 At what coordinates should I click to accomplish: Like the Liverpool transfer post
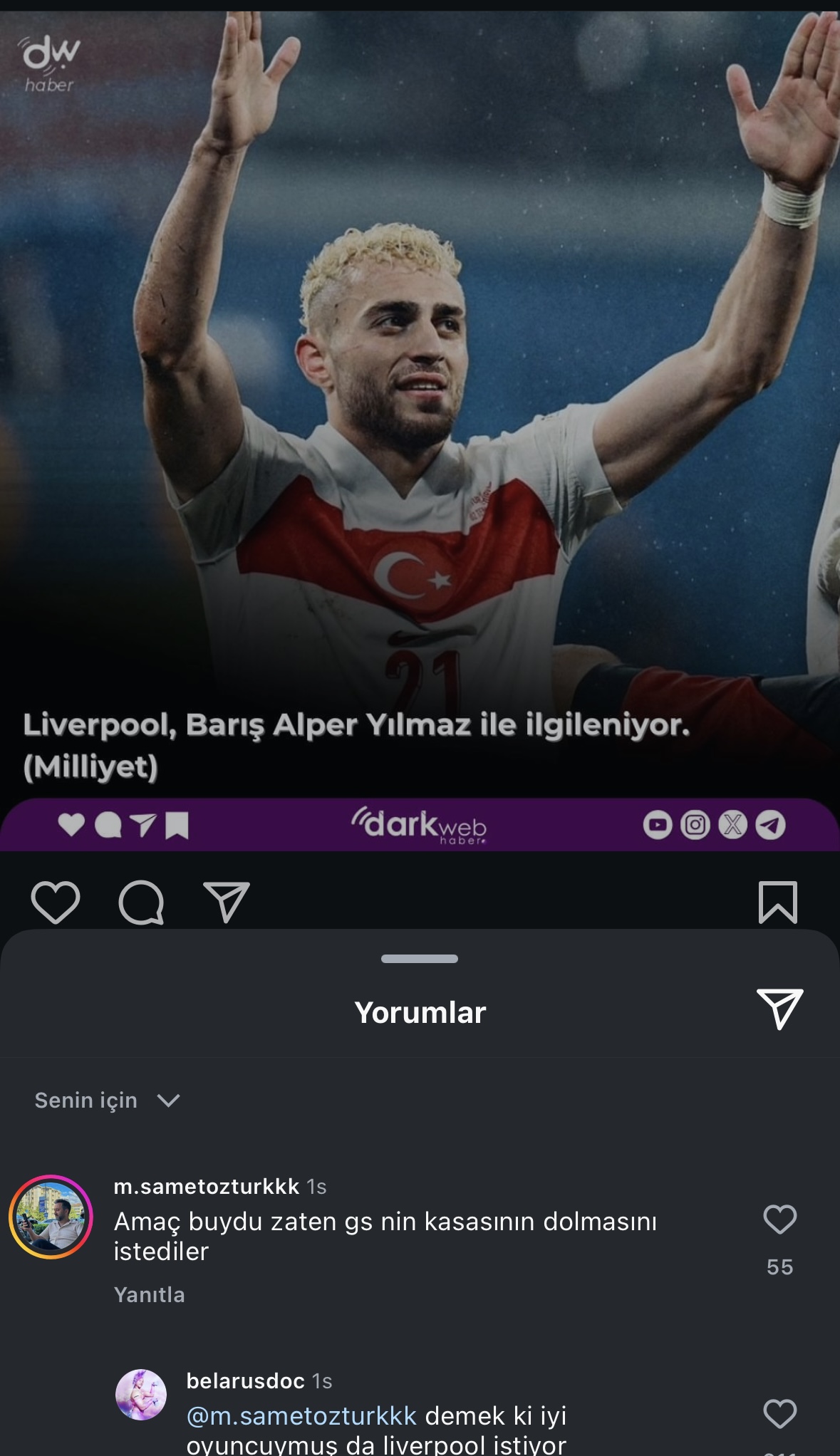pyautogui.click(x=56, y=903)
